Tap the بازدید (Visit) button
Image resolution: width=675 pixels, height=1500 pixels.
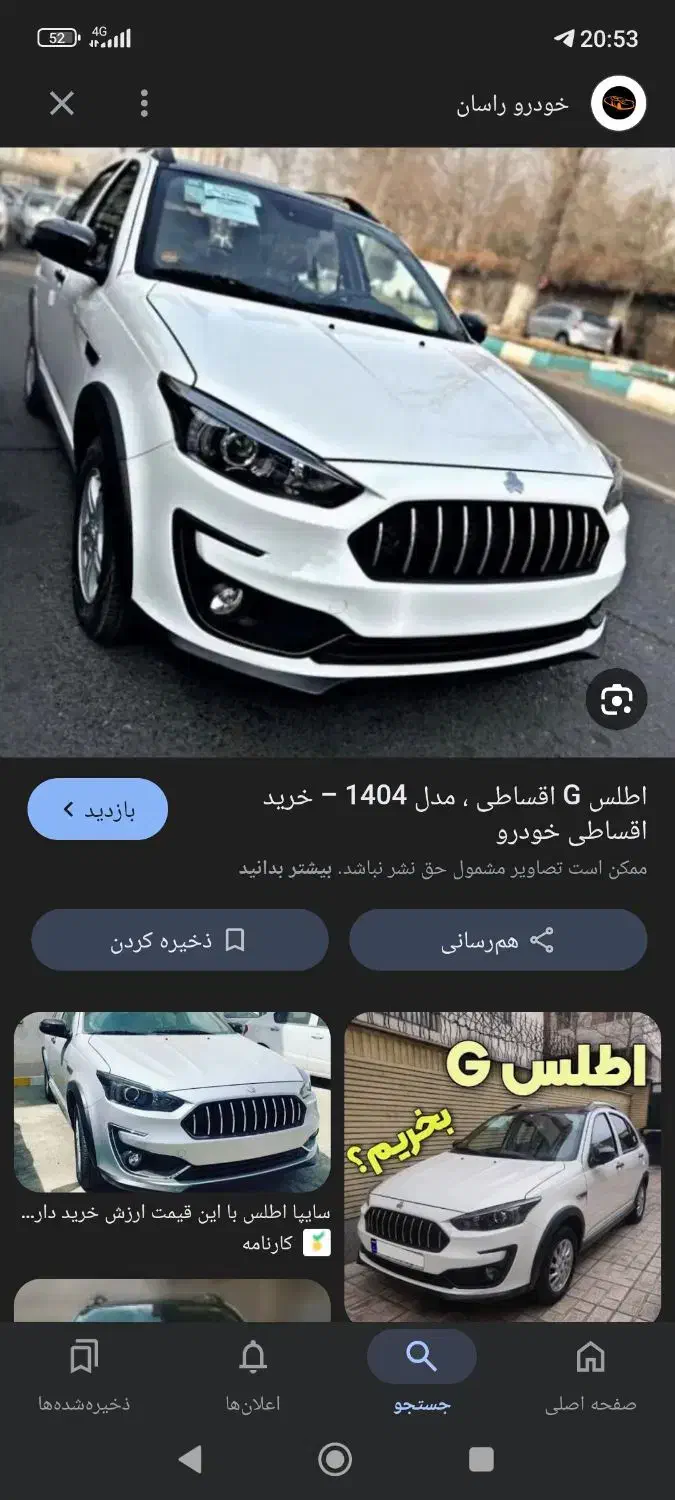[x=97, y=809]
